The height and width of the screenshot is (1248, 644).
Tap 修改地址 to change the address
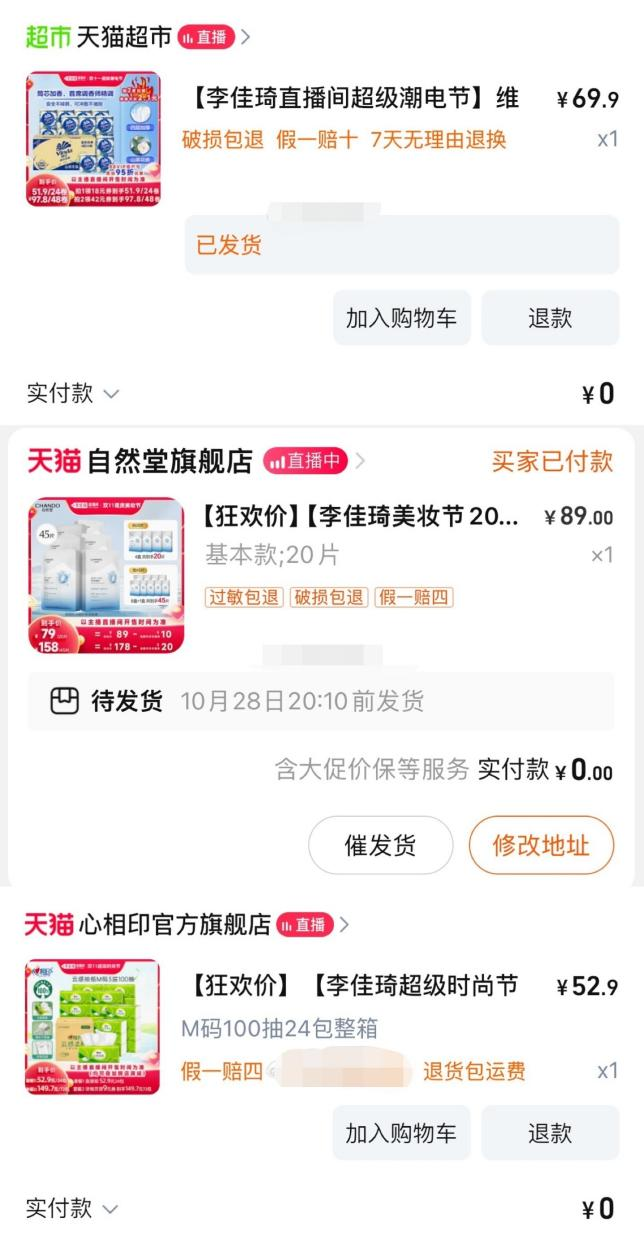540,845
